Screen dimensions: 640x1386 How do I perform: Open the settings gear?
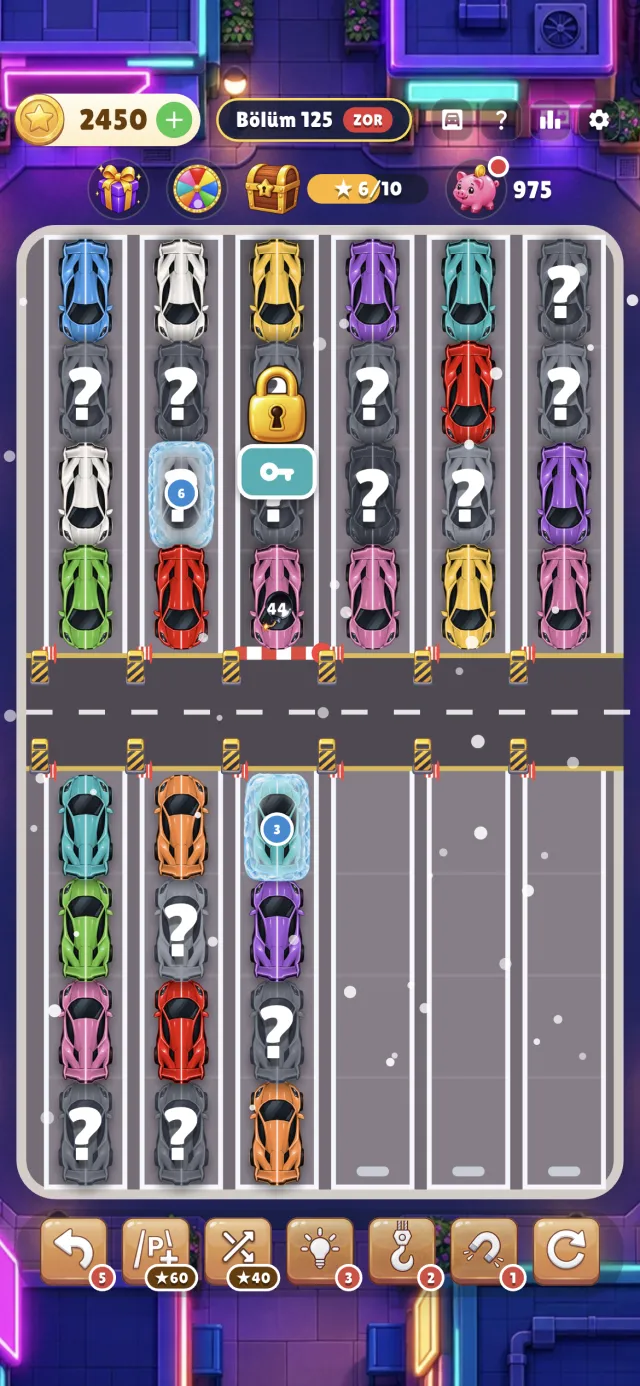(598, 120)
